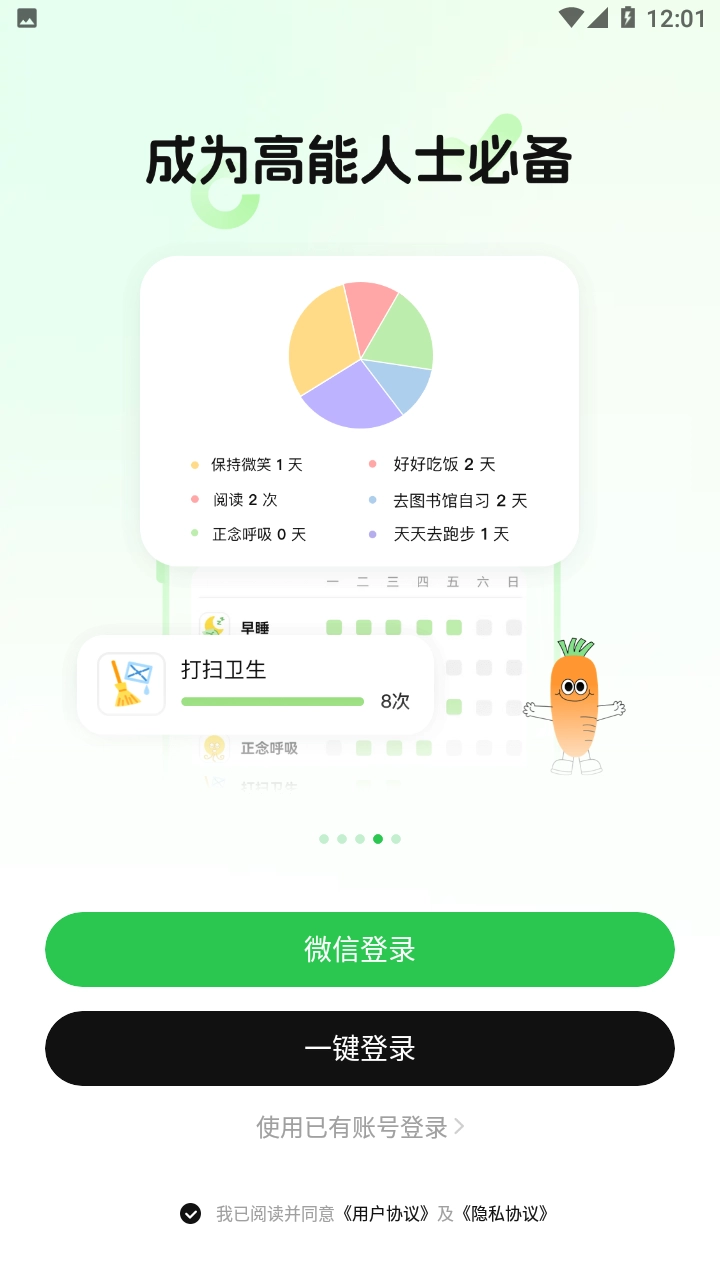
Task: Expand 使用已有账号登录 via its chevron
Action: (460, 1126)
